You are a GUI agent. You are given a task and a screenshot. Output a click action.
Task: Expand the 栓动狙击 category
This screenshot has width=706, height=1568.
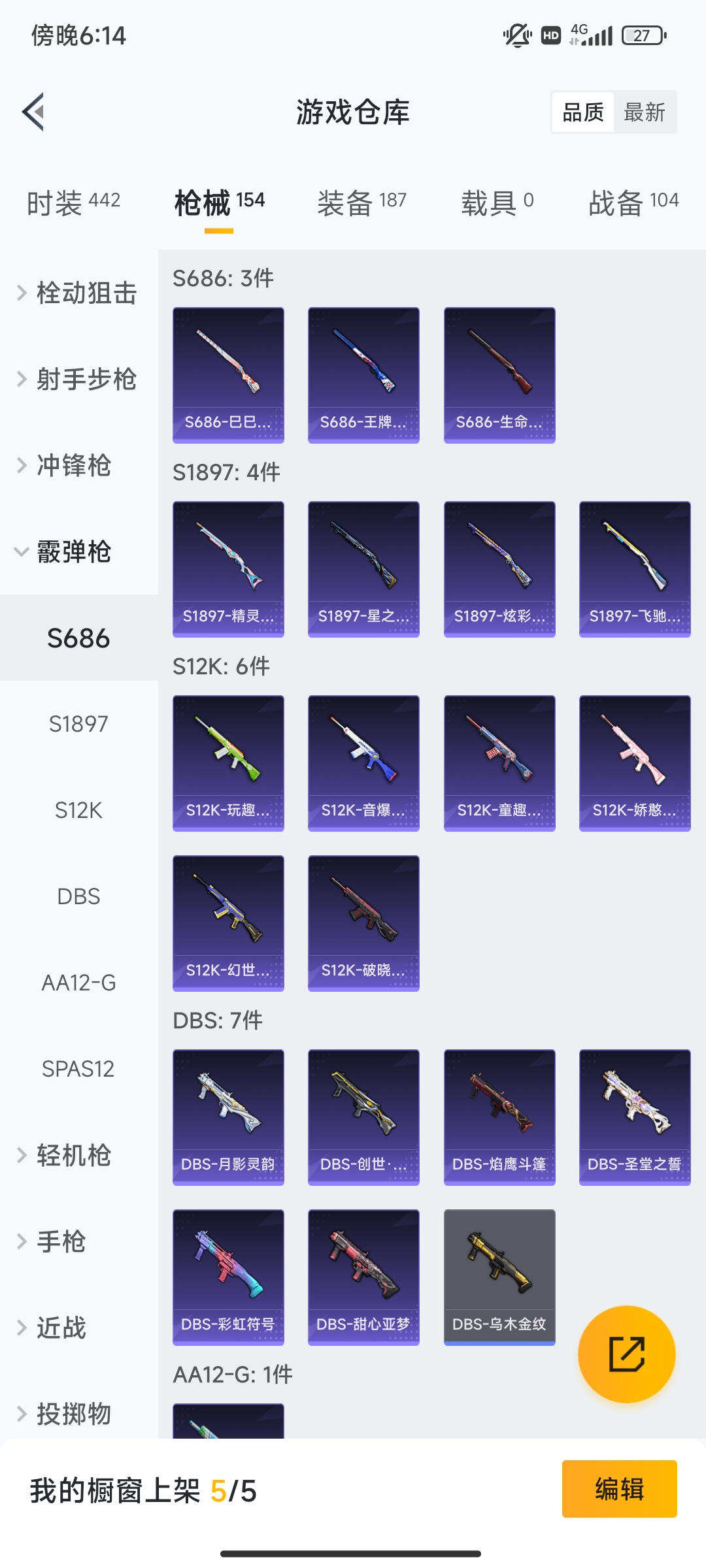tap(78, 293)
